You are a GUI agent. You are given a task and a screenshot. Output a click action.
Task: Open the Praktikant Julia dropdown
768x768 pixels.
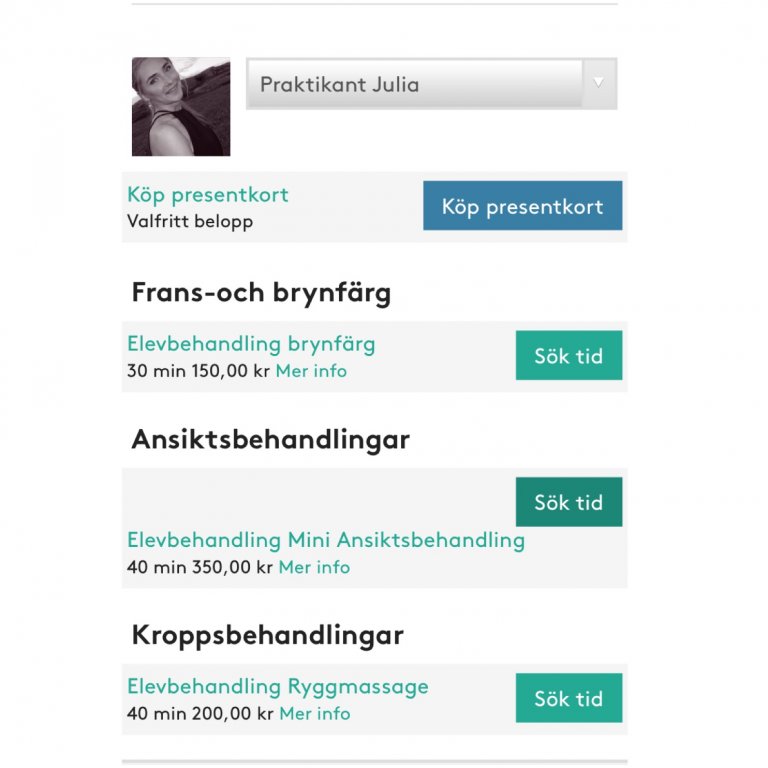tap(431, 84)
